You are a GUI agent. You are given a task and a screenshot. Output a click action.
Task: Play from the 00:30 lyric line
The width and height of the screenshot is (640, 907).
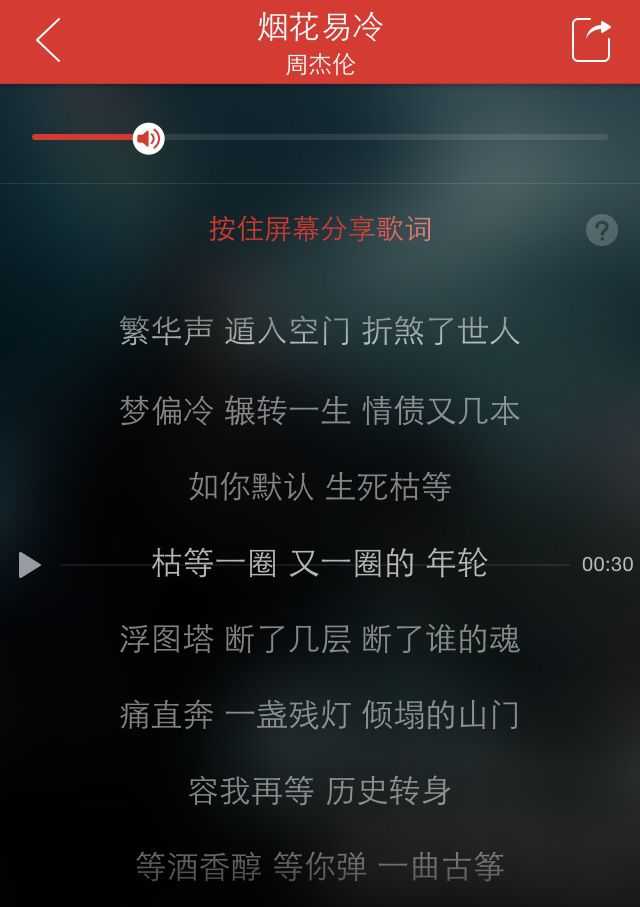pos(30,565)
